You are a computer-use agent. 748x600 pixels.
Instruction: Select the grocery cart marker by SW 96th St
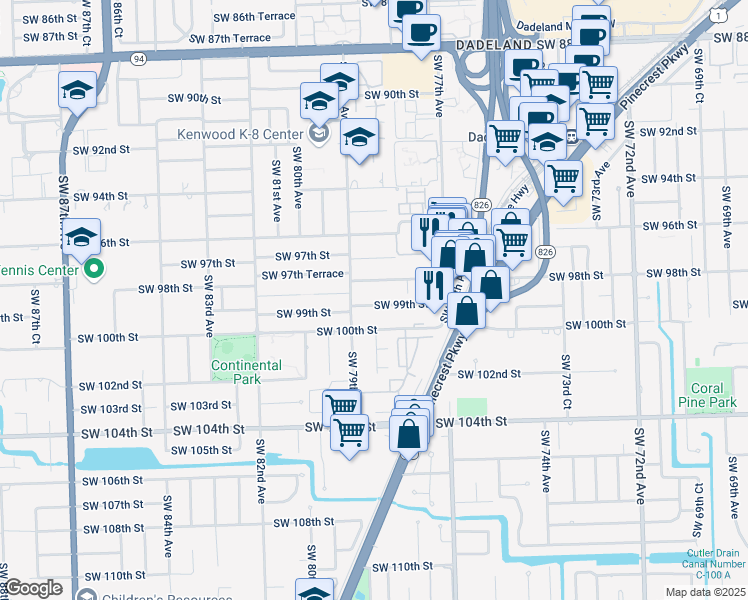coord(513,243)
